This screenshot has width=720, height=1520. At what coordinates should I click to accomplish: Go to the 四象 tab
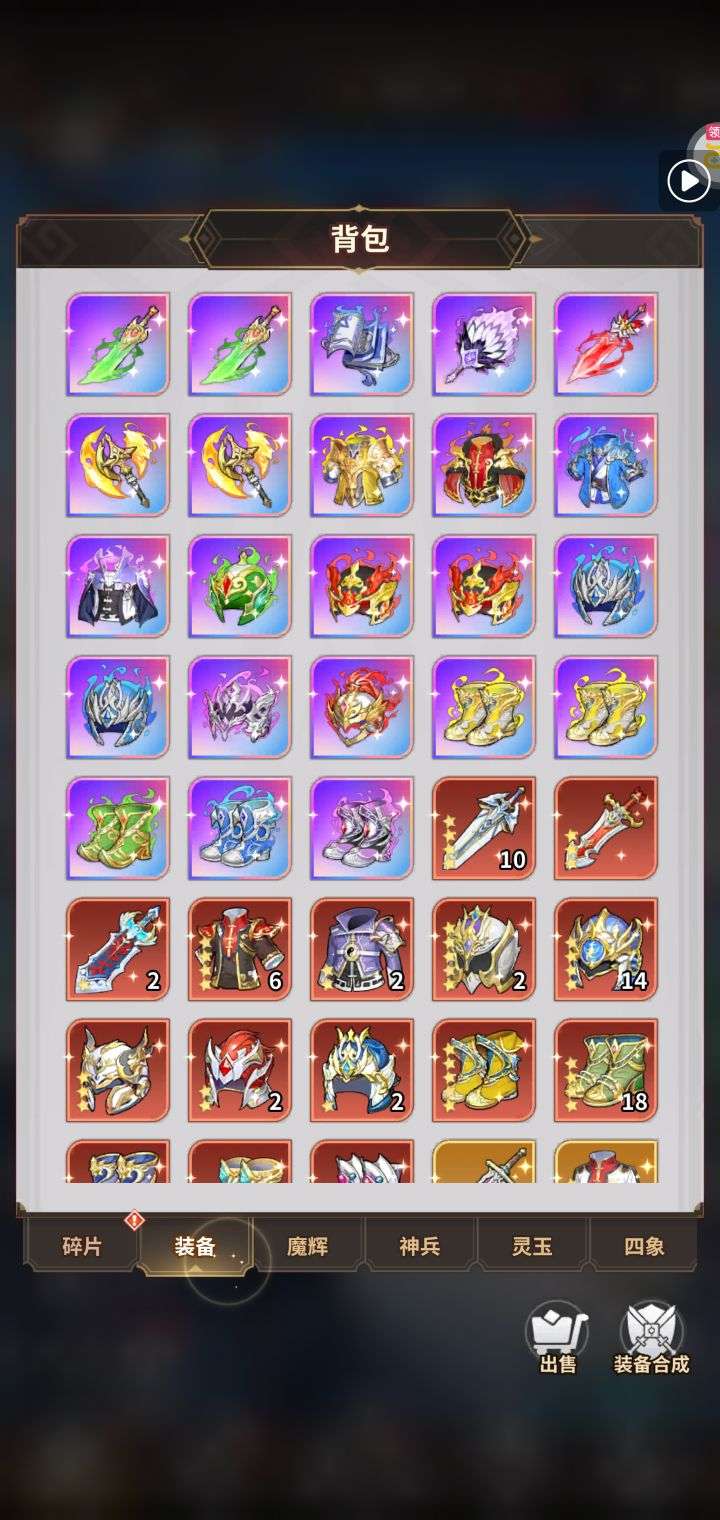click(644, 1246)
